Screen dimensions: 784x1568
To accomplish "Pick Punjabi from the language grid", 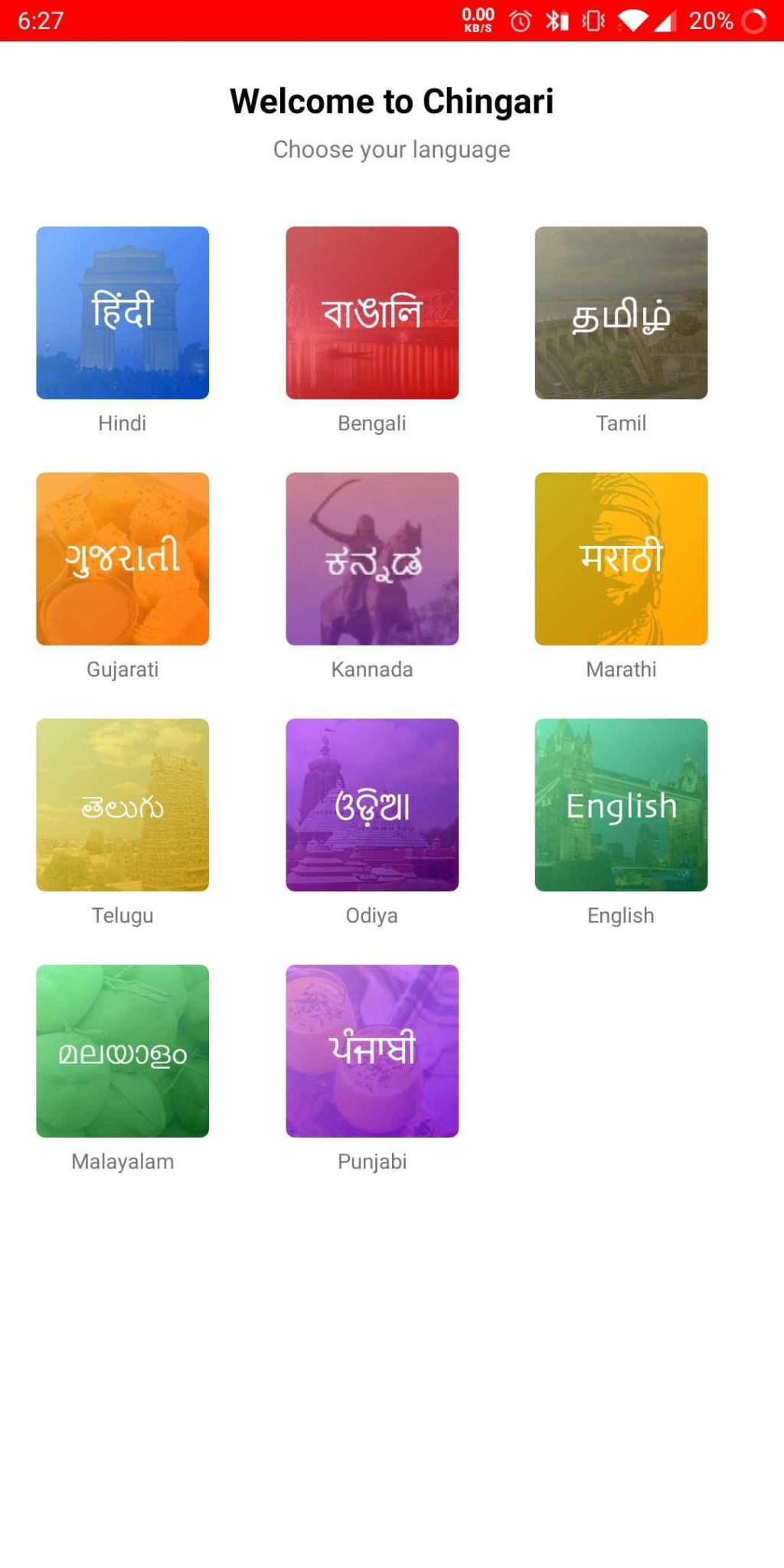I will point(372,1050).
